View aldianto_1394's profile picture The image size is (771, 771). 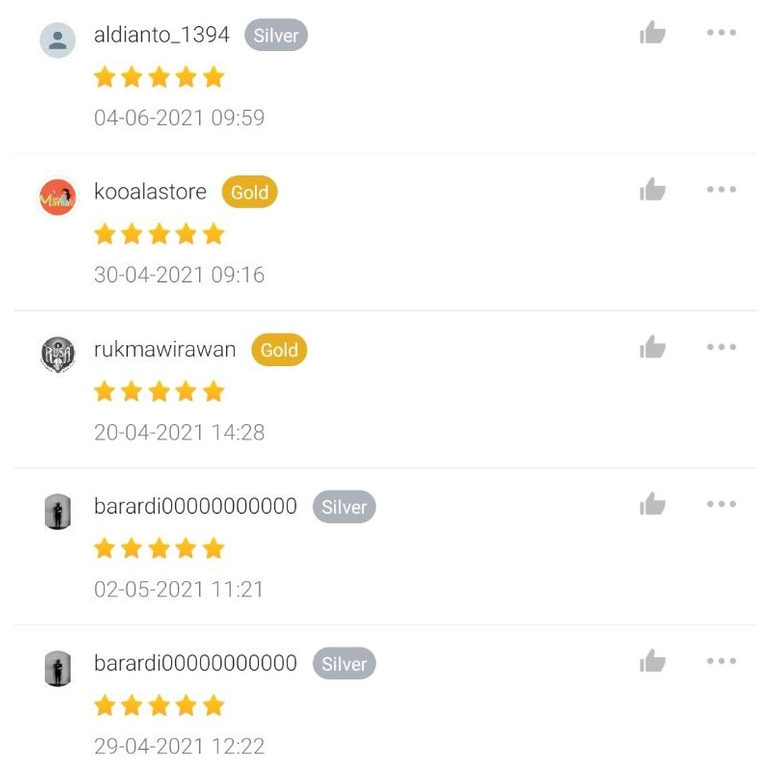point(58,40)
